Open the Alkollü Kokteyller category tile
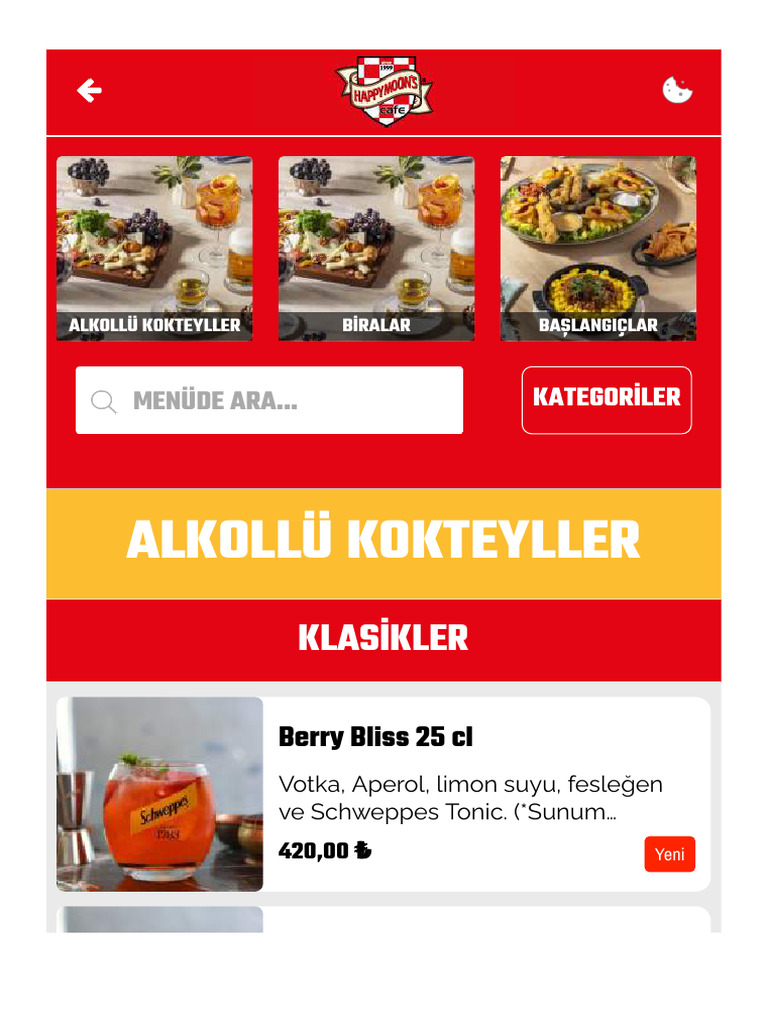Screen dimensions: 768x1024 pos(154,248)
